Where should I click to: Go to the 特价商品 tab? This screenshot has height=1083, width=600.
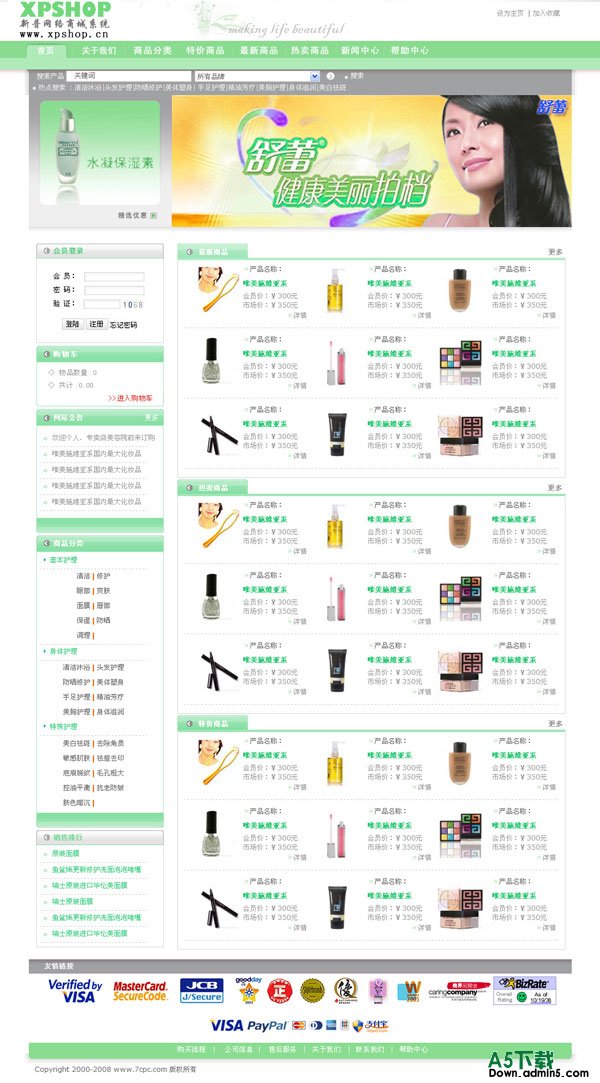click(x=204, y=50)
